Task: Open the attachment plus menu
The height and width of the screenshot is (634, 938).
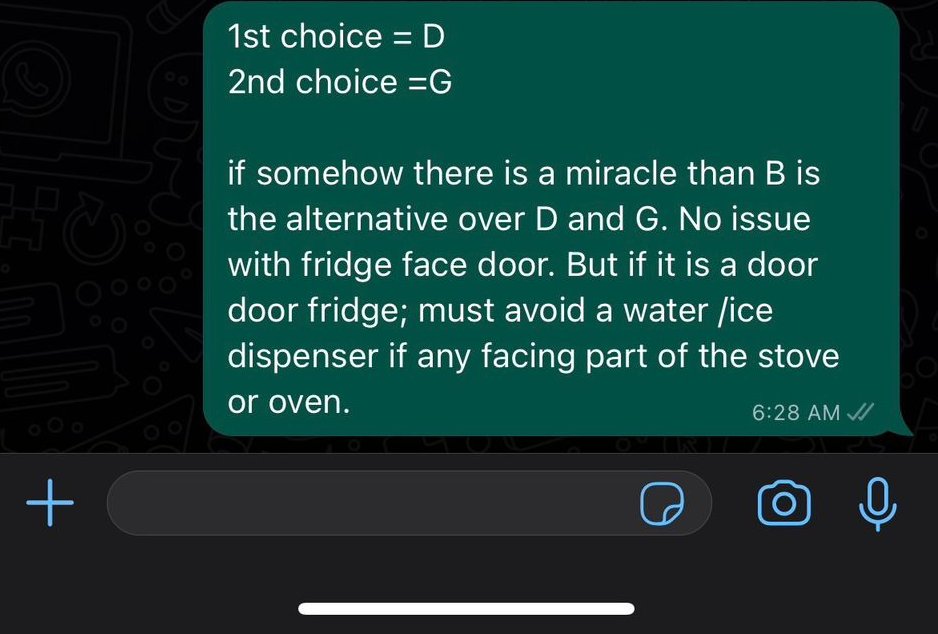Action: point(50,502)
